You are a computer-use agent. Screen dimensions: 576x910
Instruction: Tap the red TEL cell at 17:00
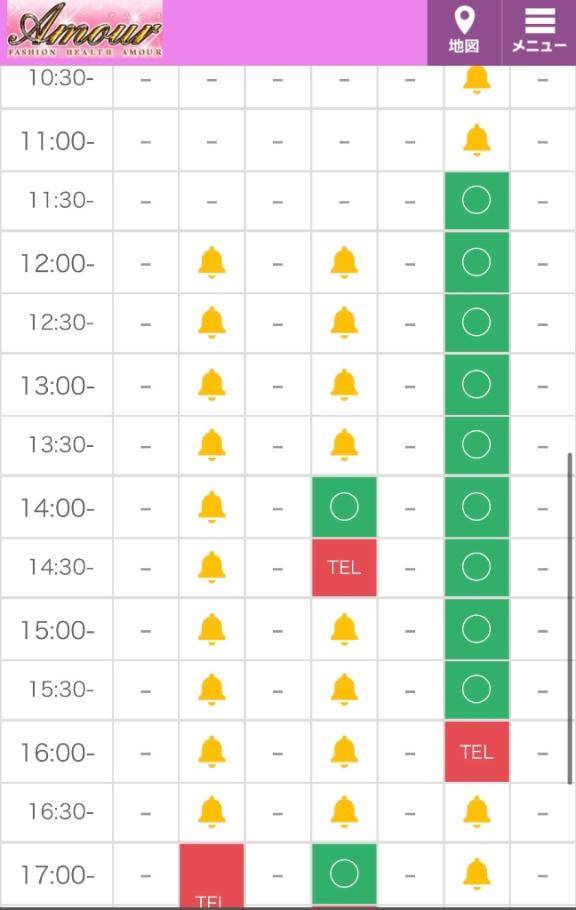pyautogui.click(x=211, y=875)
